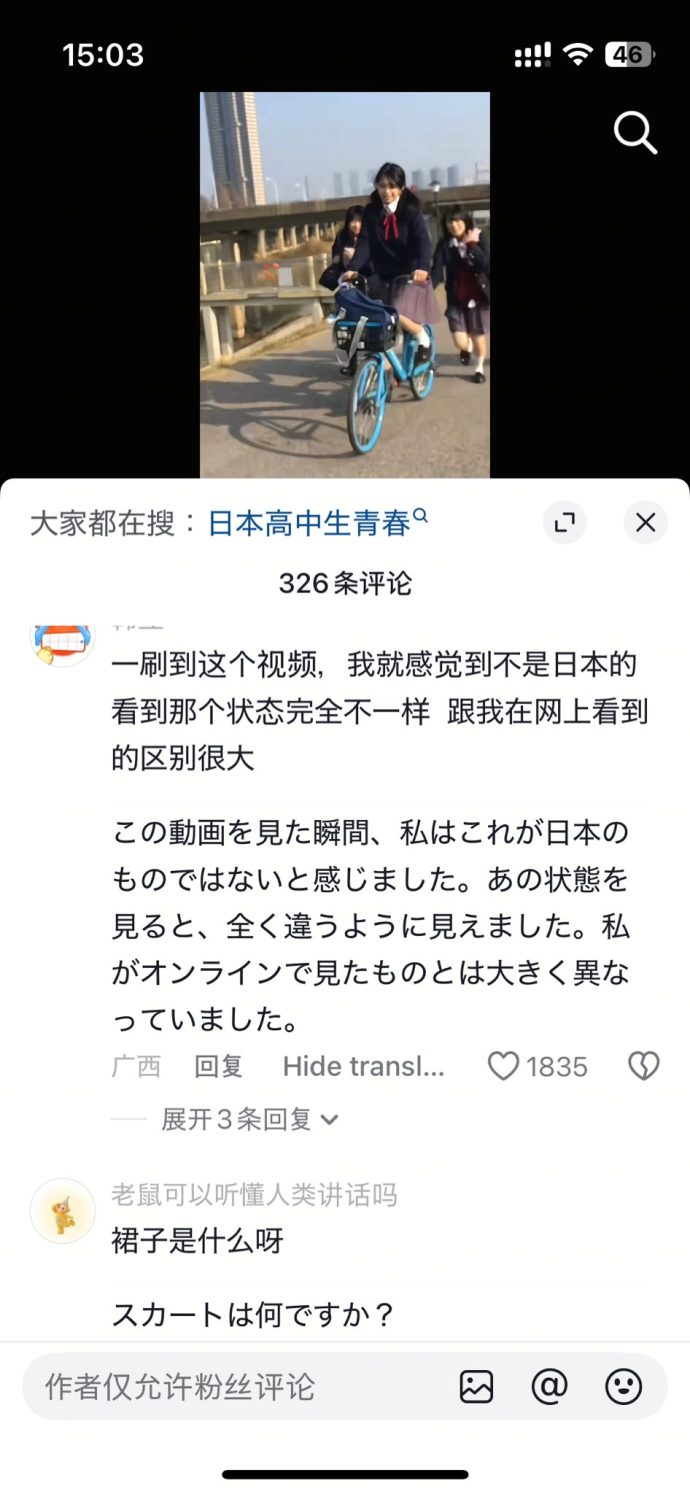Open the emoji picker
The image size is (690, 1494).
(624, 1386)
